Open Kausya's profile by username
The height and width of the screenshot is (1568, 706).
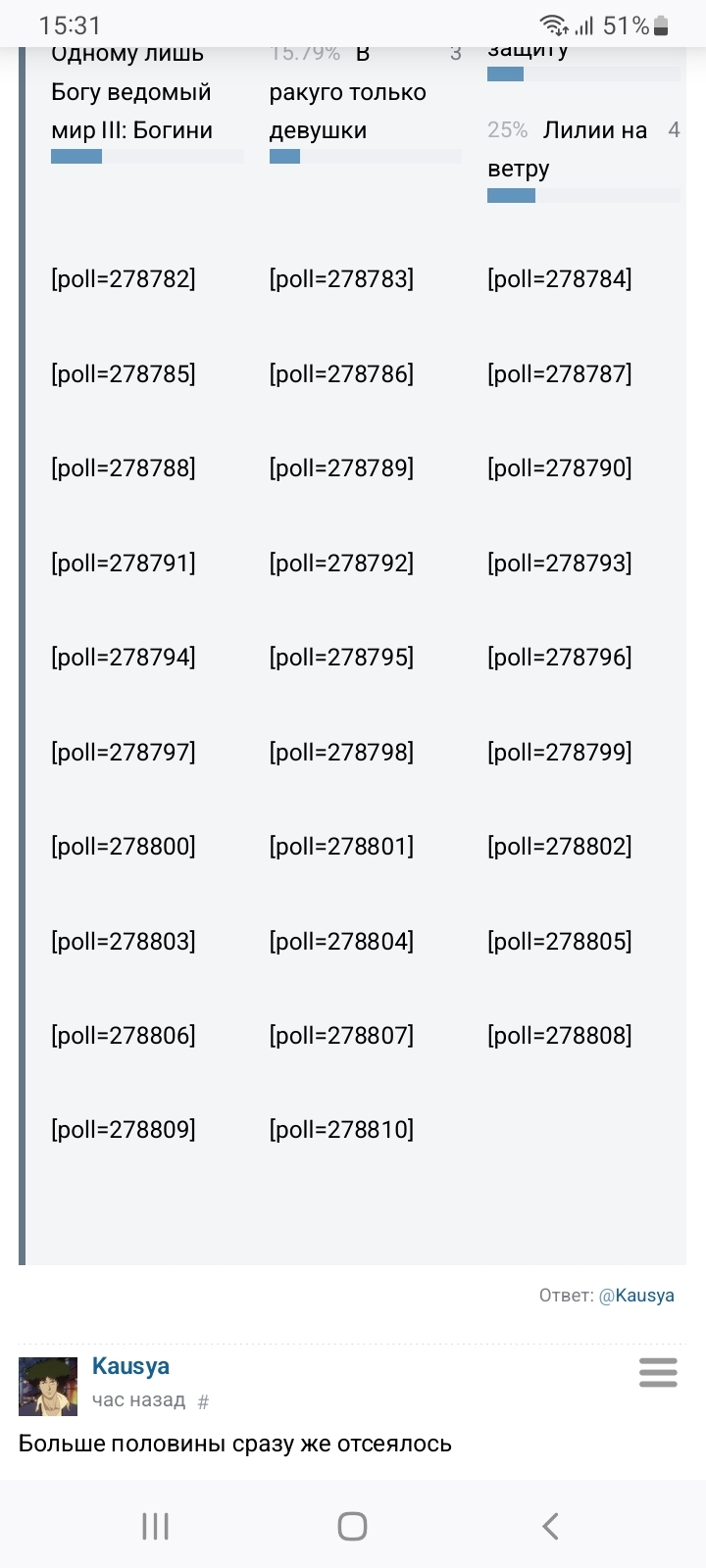point(130,1366)
